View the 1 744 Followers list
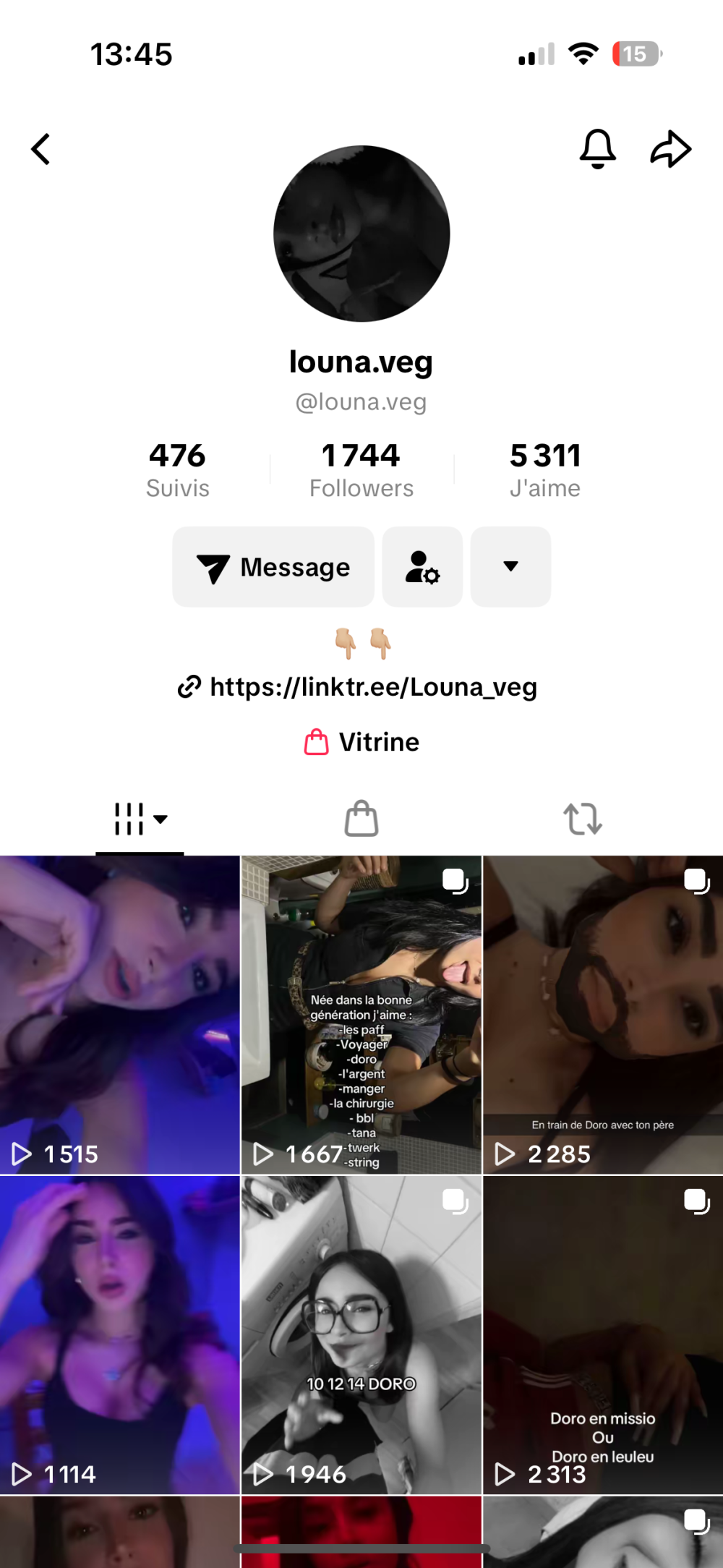 point(361,470)
